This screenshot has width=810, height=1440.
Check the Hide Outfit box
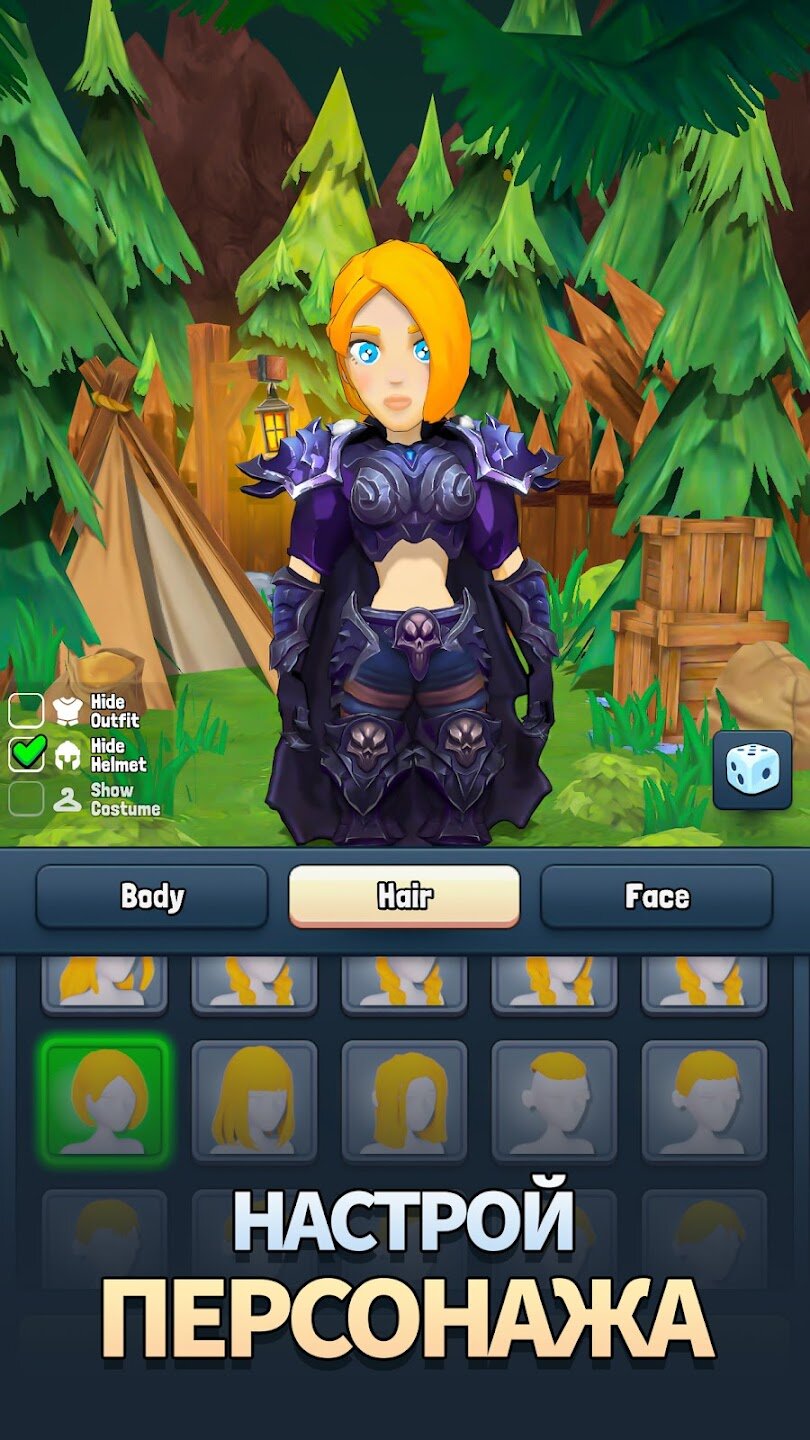(27, 711)
